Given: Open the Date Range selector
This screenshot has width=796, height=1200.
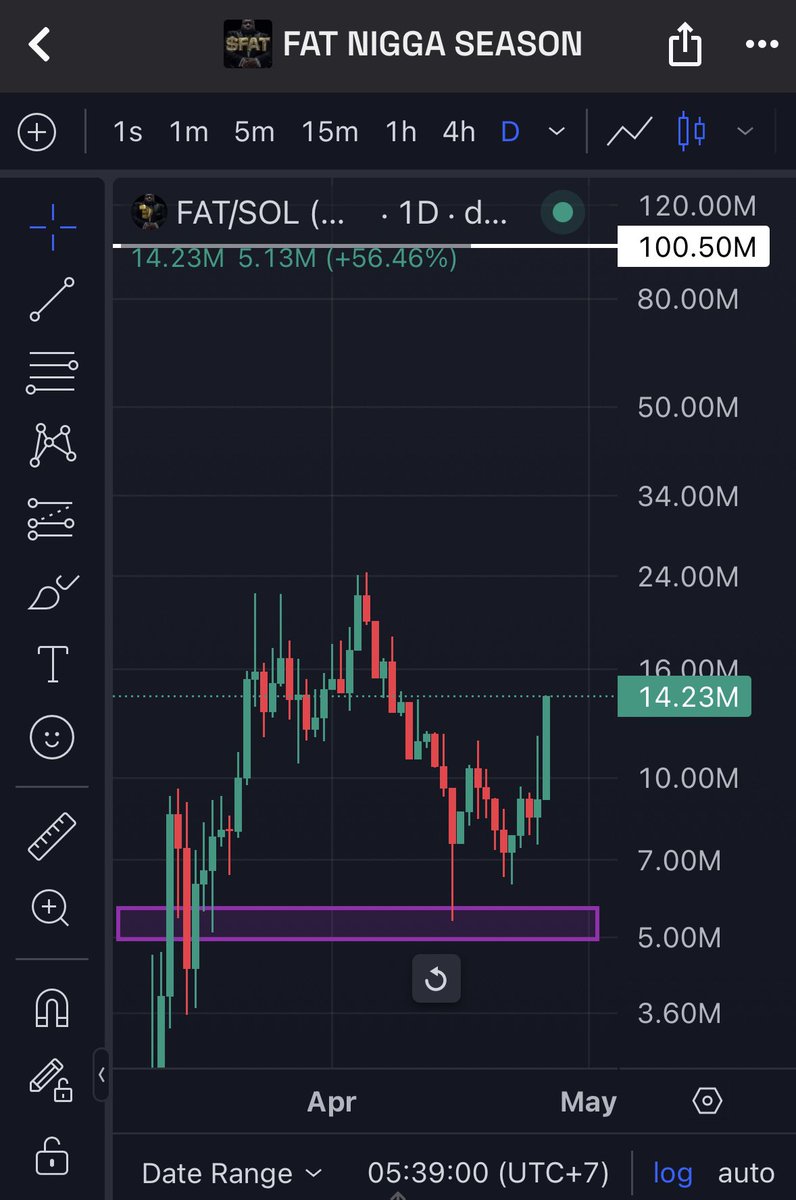Looking at the screenshot, I should click(x=232, y=1173).
